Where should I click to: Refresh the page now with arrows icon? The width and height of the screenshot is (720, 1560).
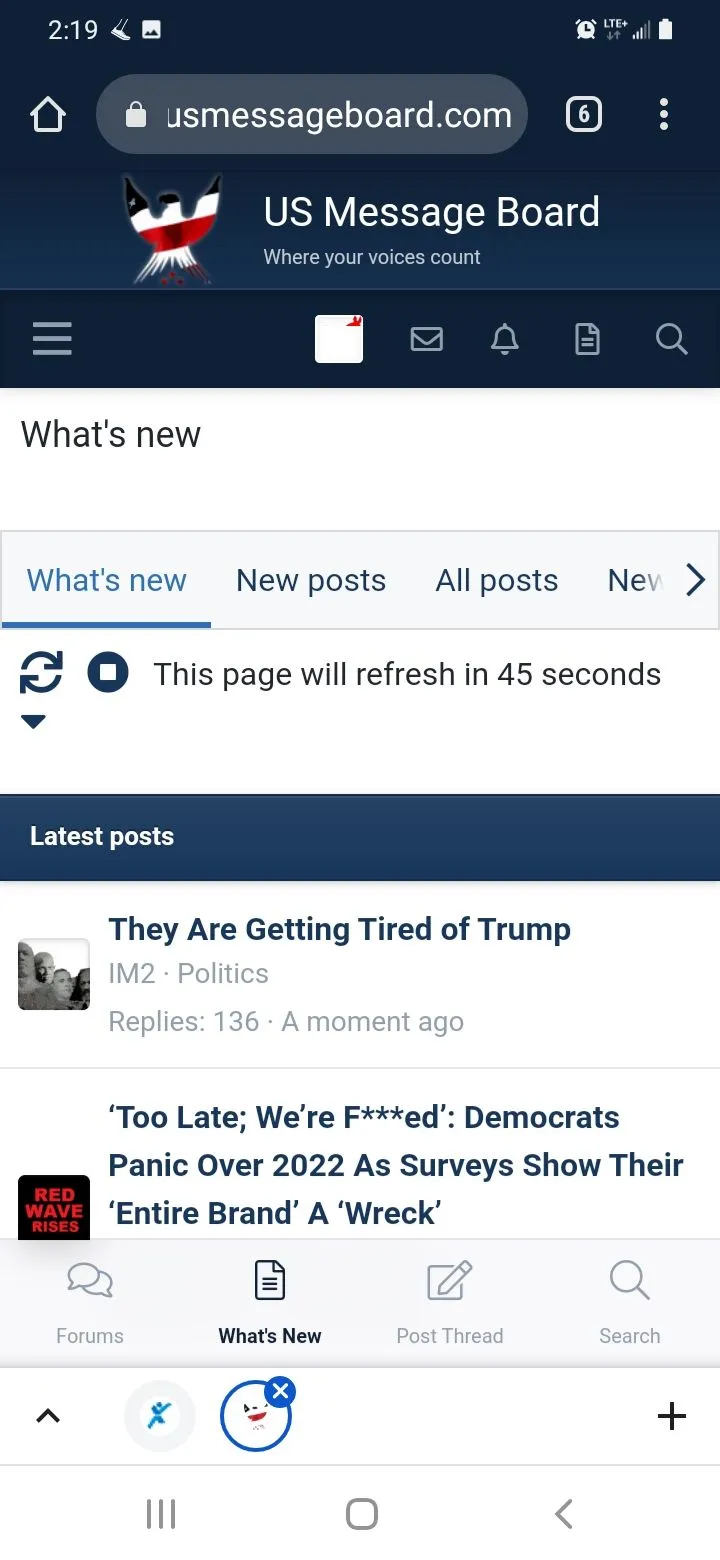pyautogui.click(x=42, y=673)
